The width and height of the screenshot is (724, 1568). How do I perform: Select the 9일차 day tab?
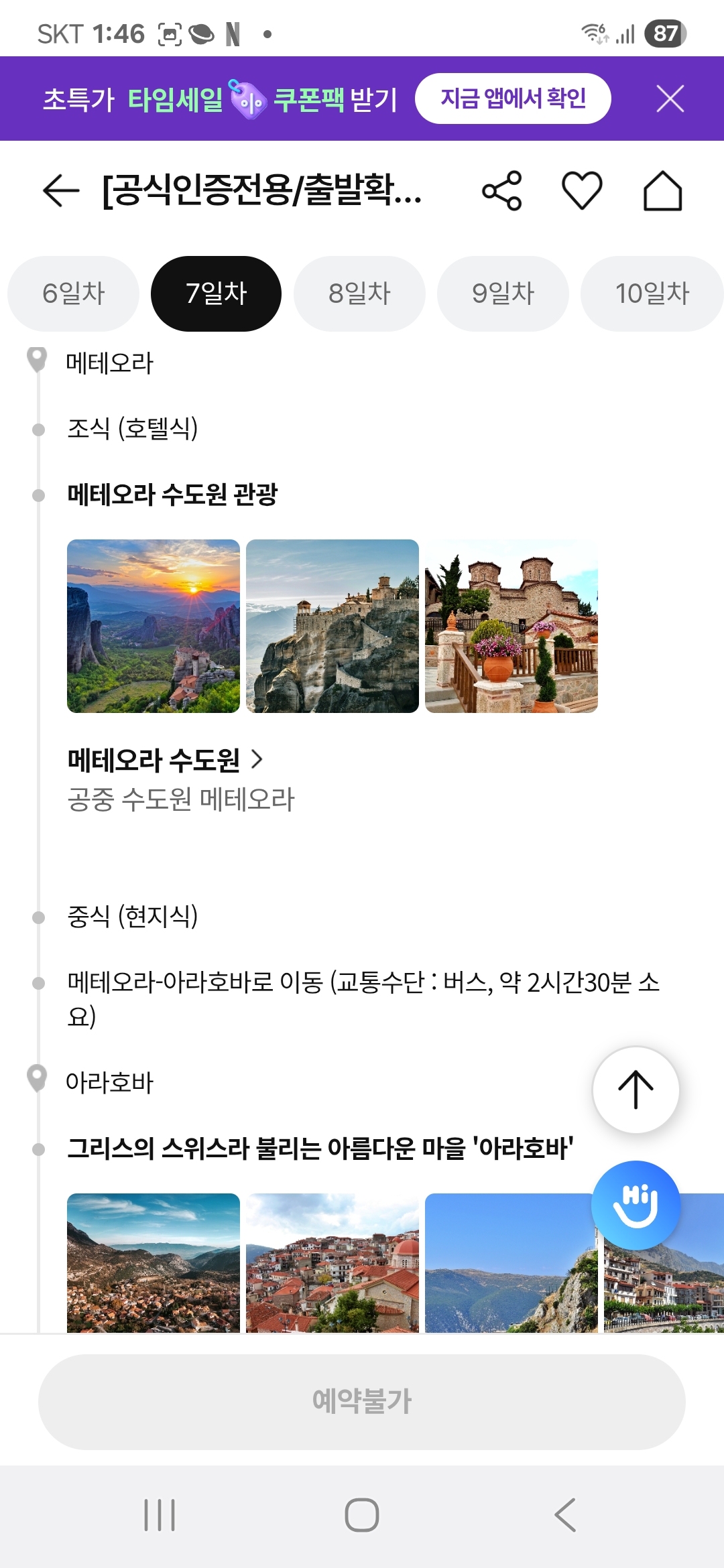coord(503,293)
